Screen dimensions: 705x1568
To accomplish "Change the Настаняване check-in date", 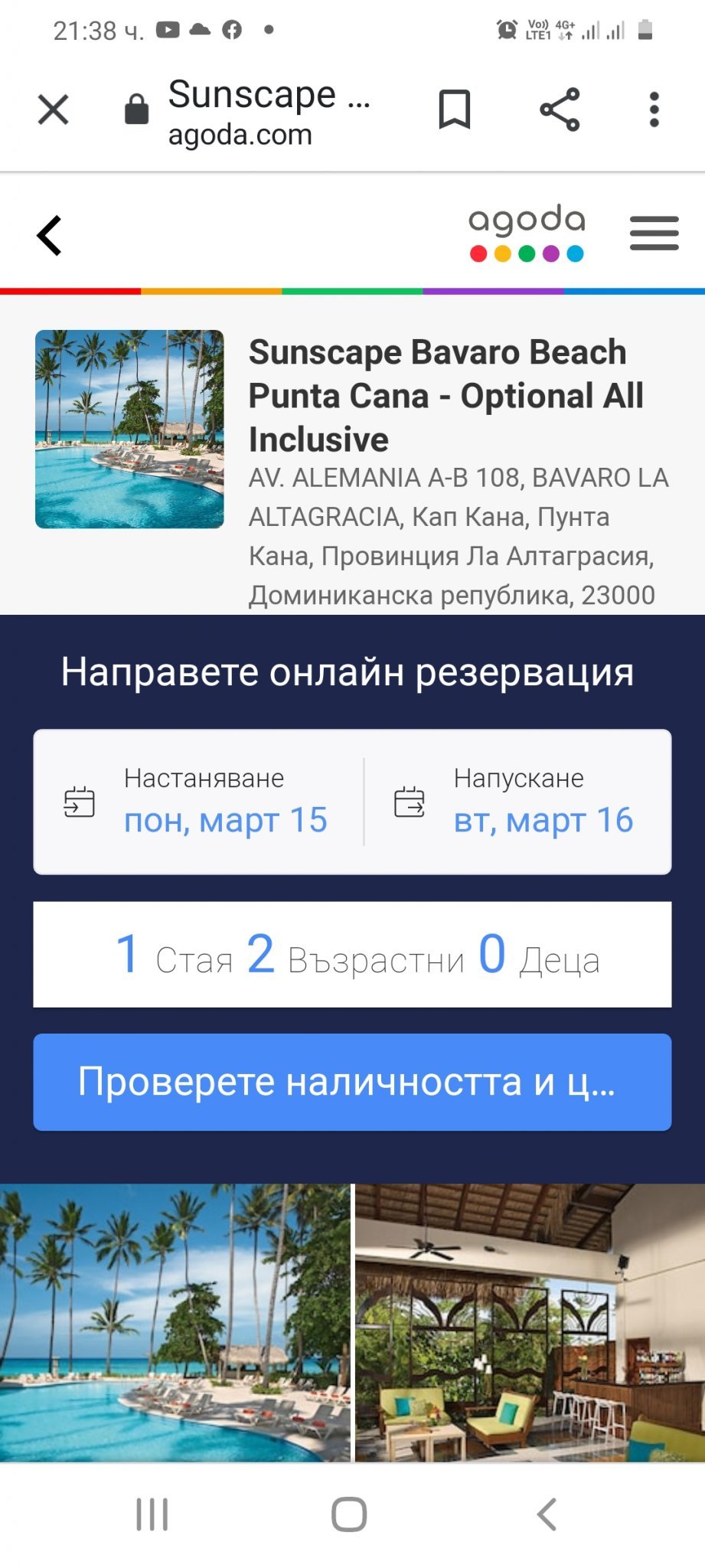I will [x=199, y=802].
